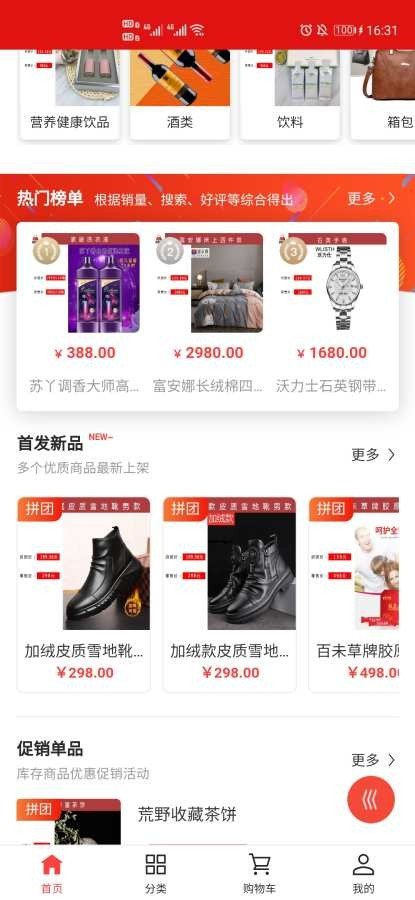Switch to the 分类 categories tab
415x900 pixels.
(156, 873)
